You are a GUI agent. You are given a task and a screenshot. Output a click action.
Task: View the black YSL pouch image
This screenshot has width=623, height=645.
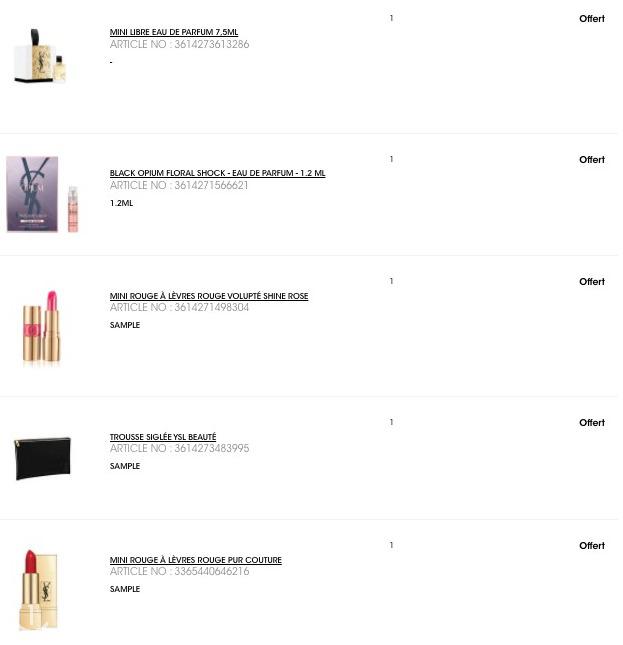click(x=42, y=459)
